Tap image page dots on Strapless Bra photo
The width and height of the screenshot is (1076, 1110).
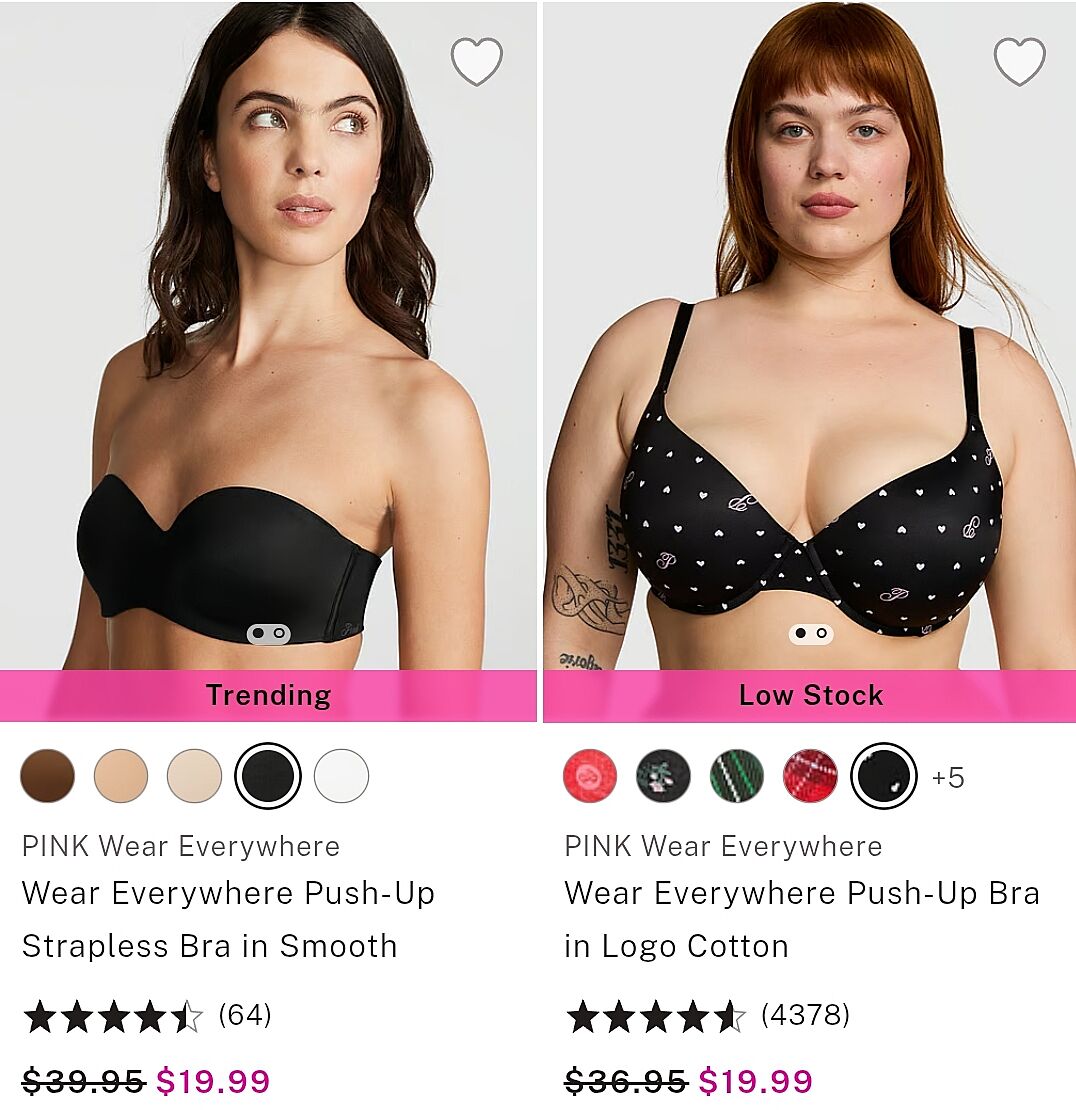268,633
